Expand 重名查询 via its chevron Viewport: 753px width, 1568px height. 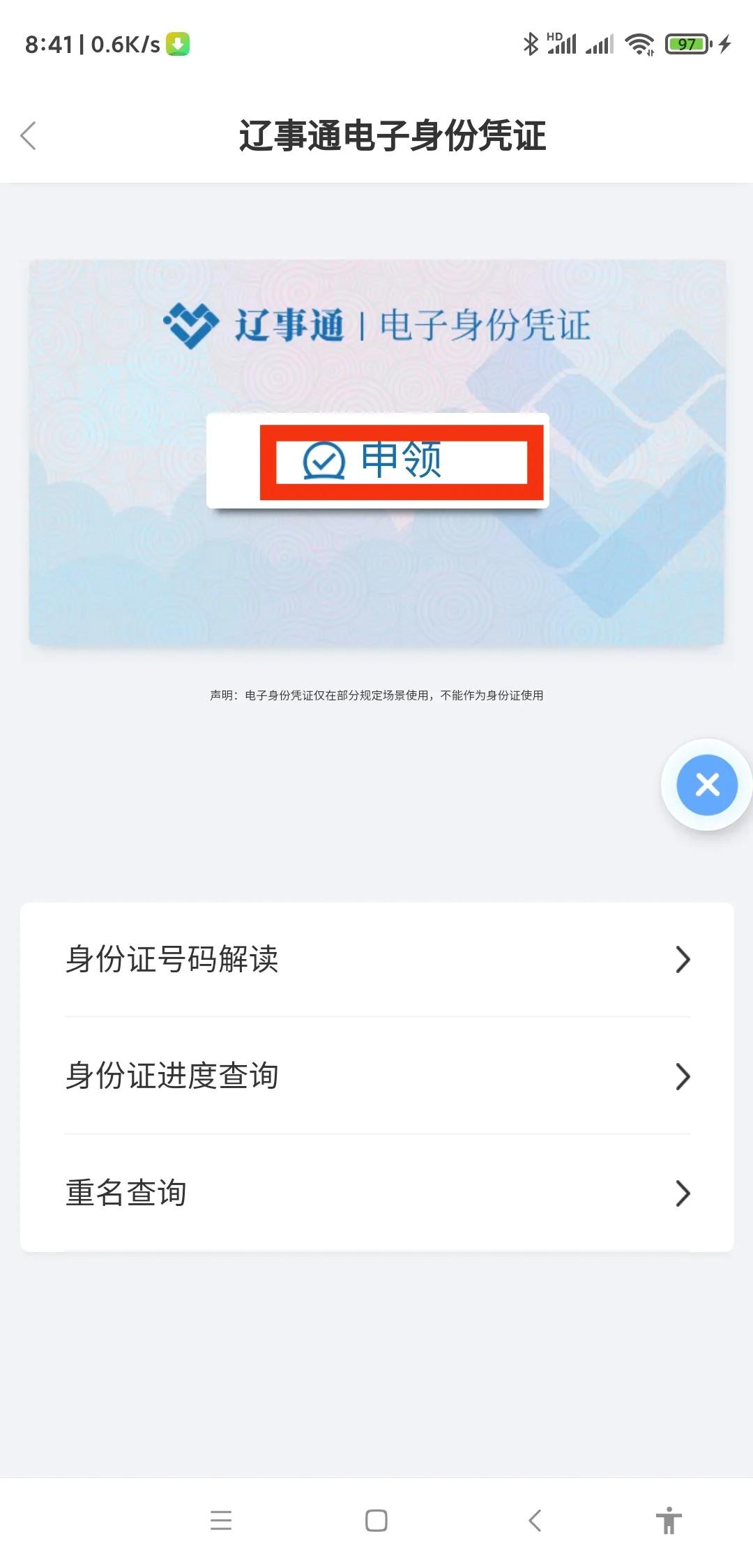point(682,1193)
